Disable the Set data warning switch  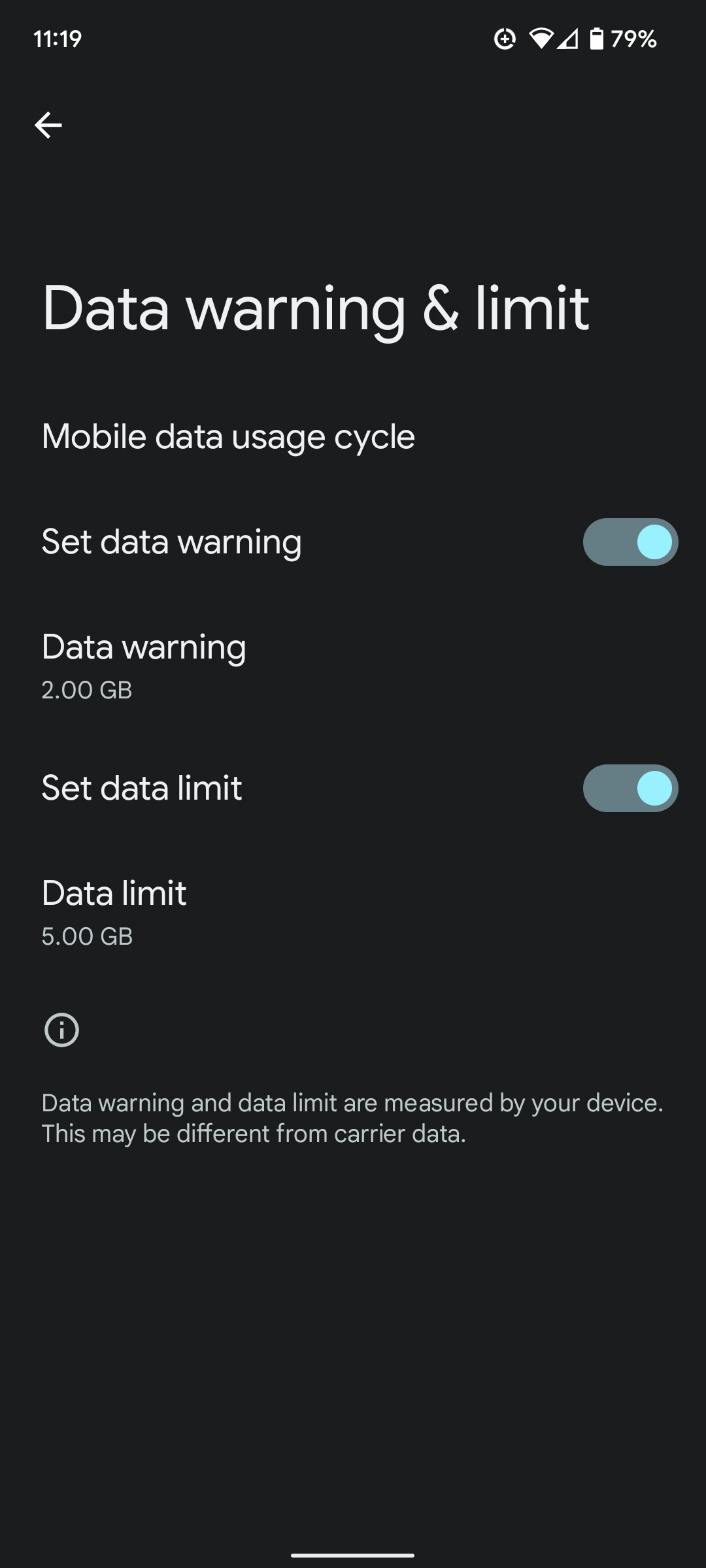tap(630, 541)
